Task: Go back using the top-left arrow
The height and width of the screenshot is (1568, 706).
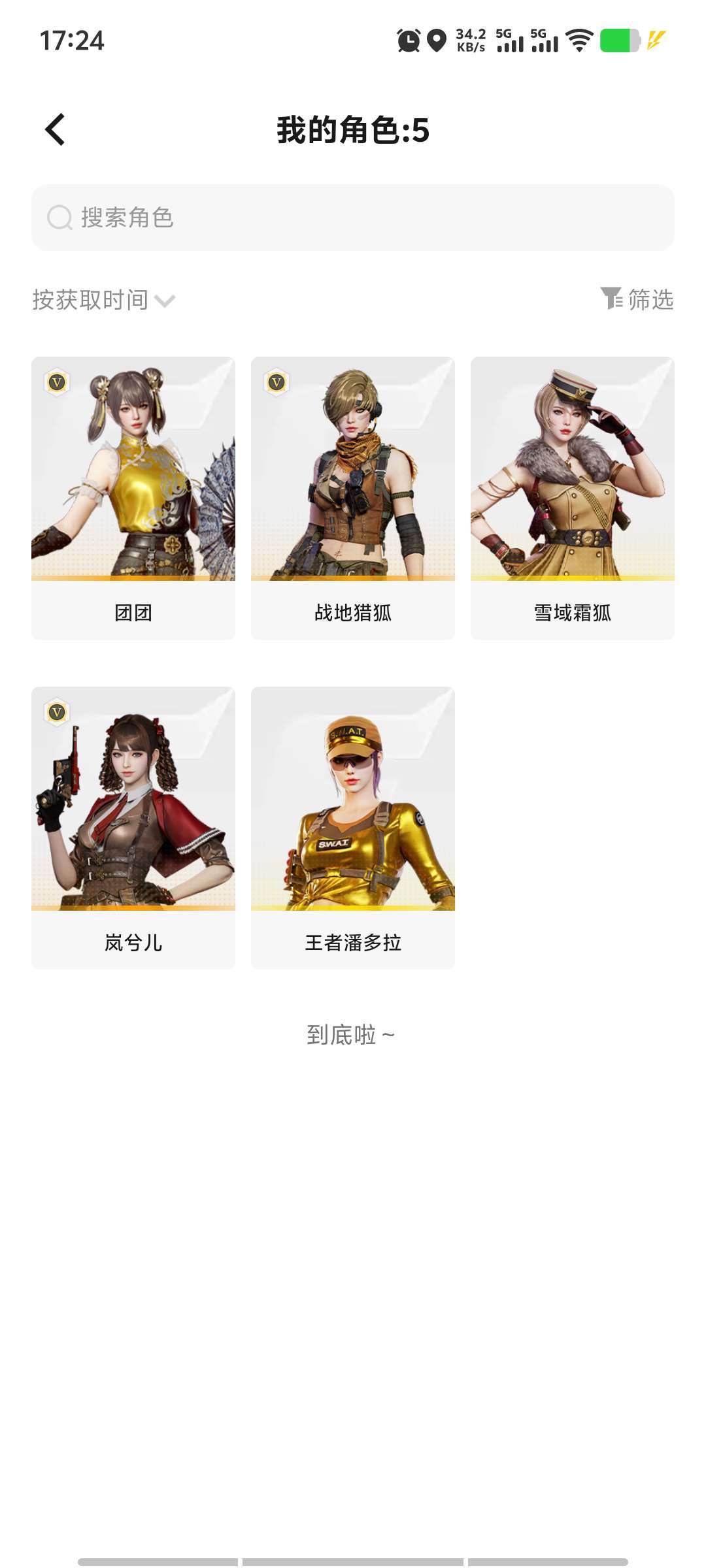Action: click(x=56, y=129)
